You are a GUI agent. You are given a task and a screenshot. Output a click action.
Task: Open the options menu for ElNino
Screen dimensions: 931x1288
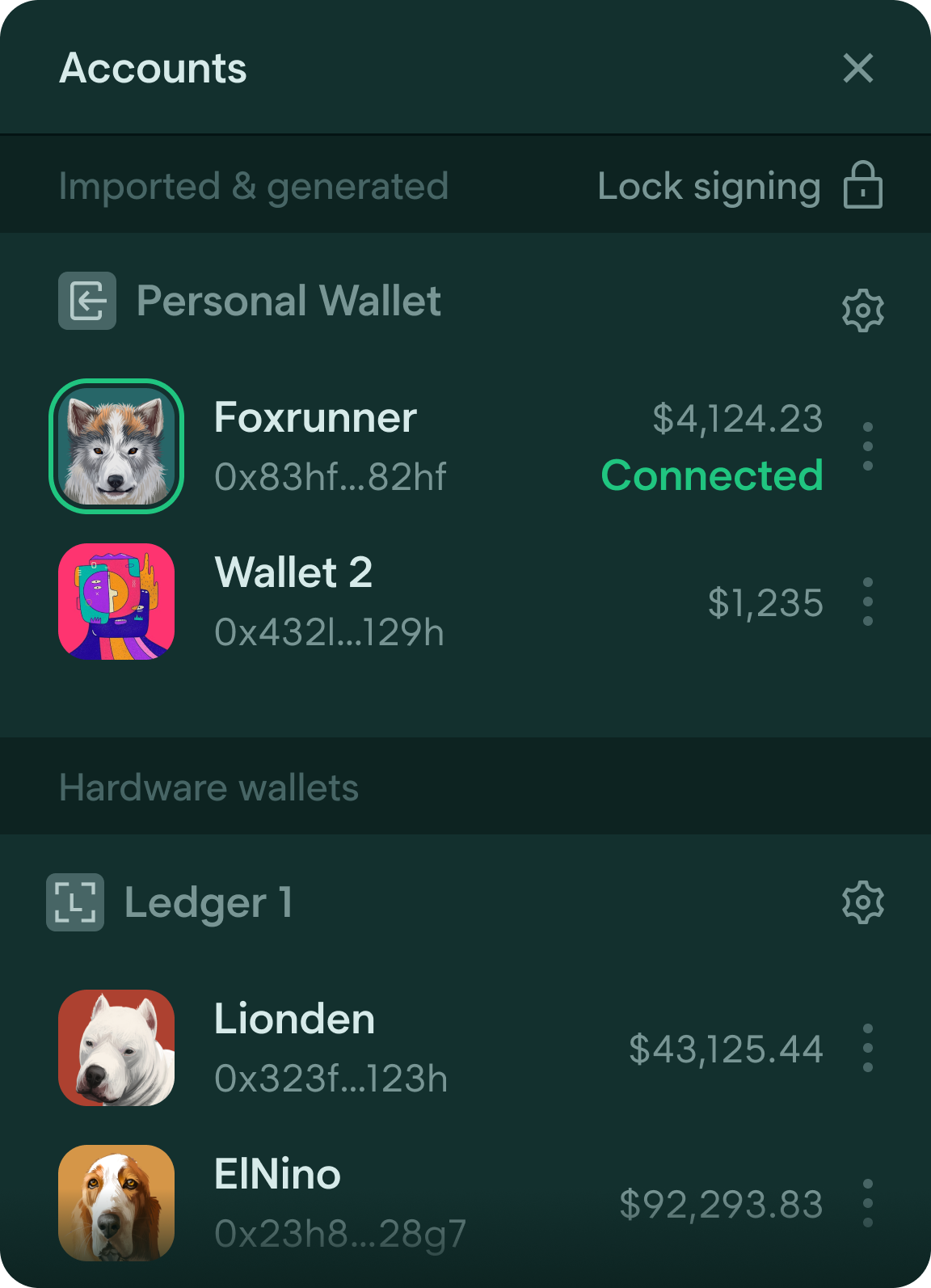click(869, 1202)
